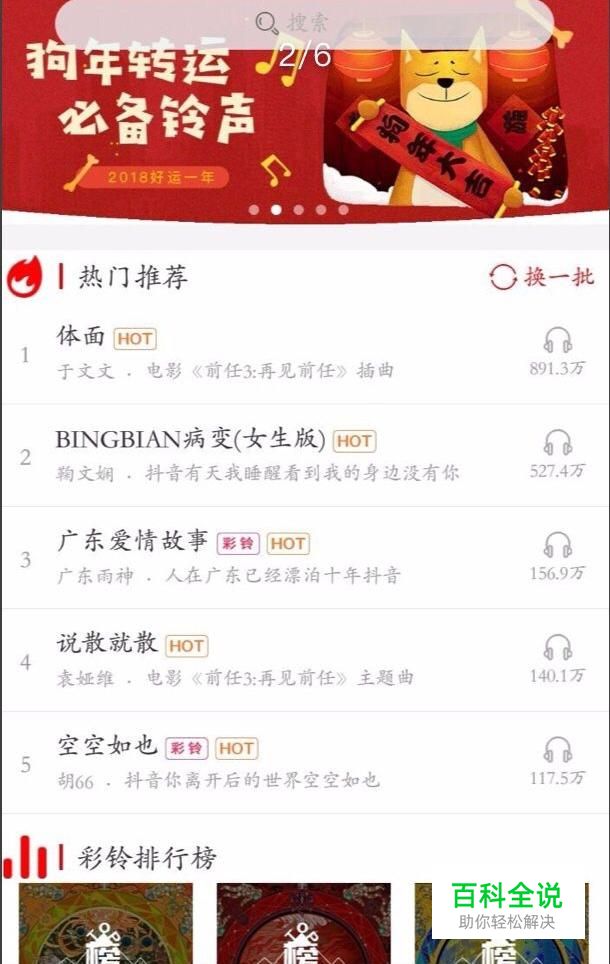
Task: Select the song 广东爱情故事
Action: click(x=132, y=541)
